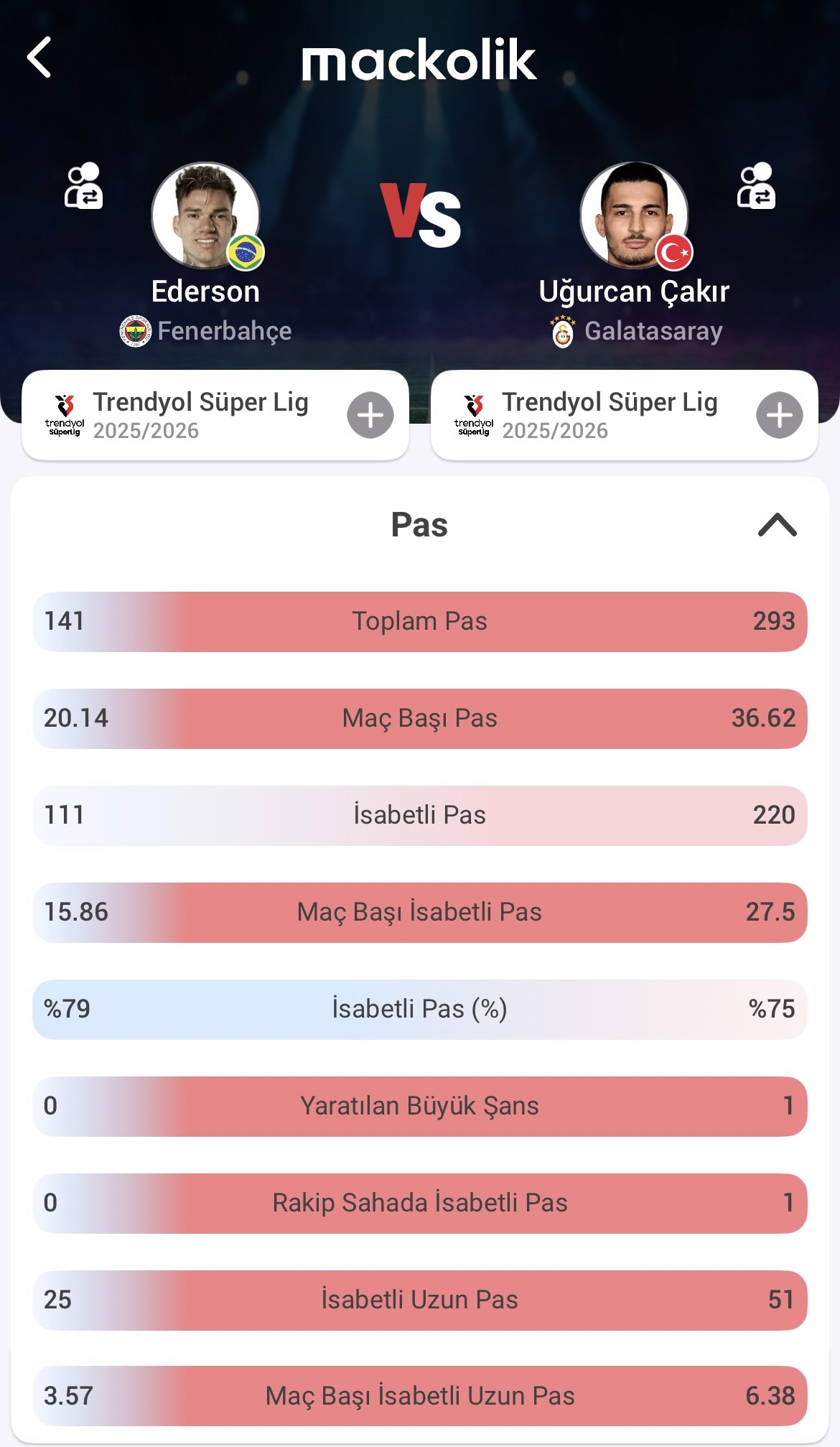Change player next to Uğurcan Çakır

[x=756, y=186]
